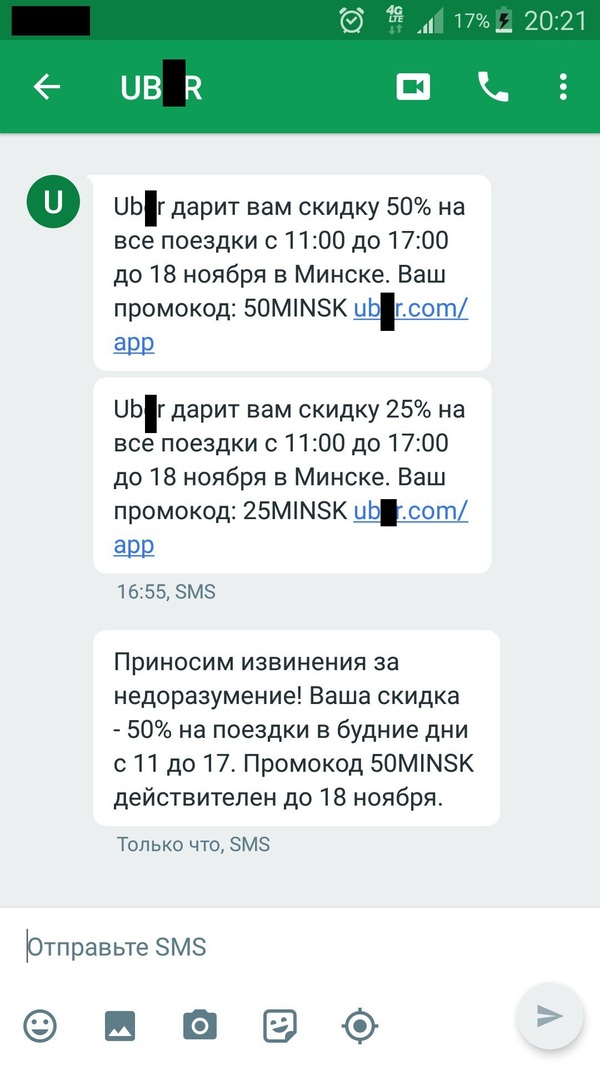Open the link in the 25MINSK message
The image size is (600, 1066).
pos(410,512)
